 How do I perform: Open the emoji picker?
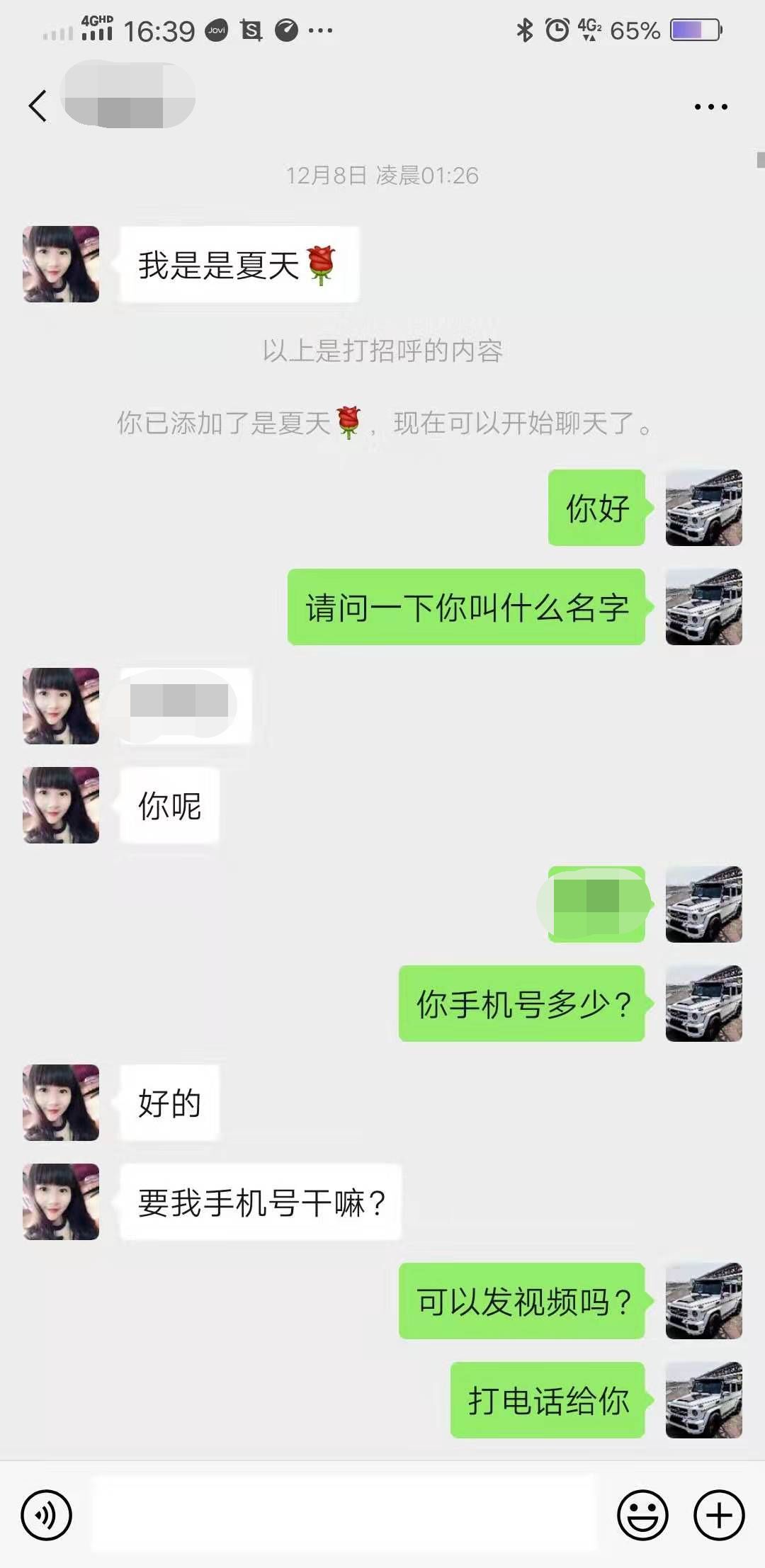tap(642, 1515)
